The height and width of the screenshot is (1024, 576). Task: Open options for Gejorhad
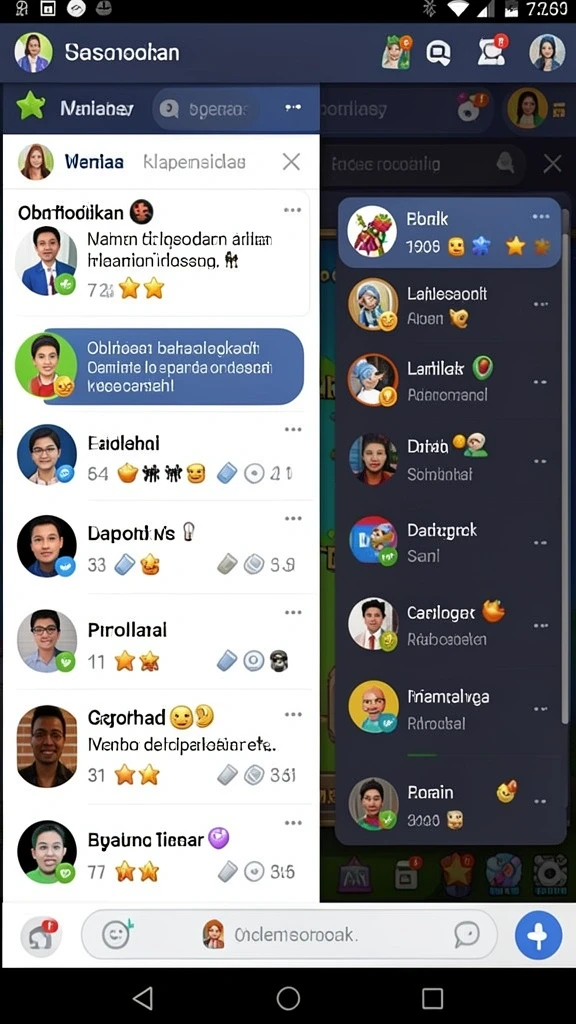[293, 714]
